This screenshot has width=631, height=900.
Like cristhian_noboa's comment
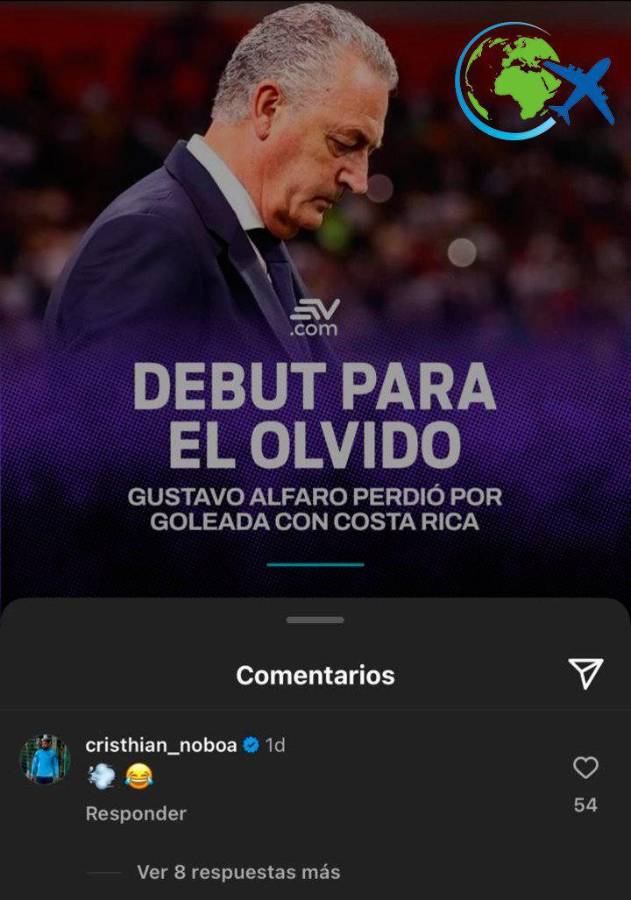click(585, 768)
